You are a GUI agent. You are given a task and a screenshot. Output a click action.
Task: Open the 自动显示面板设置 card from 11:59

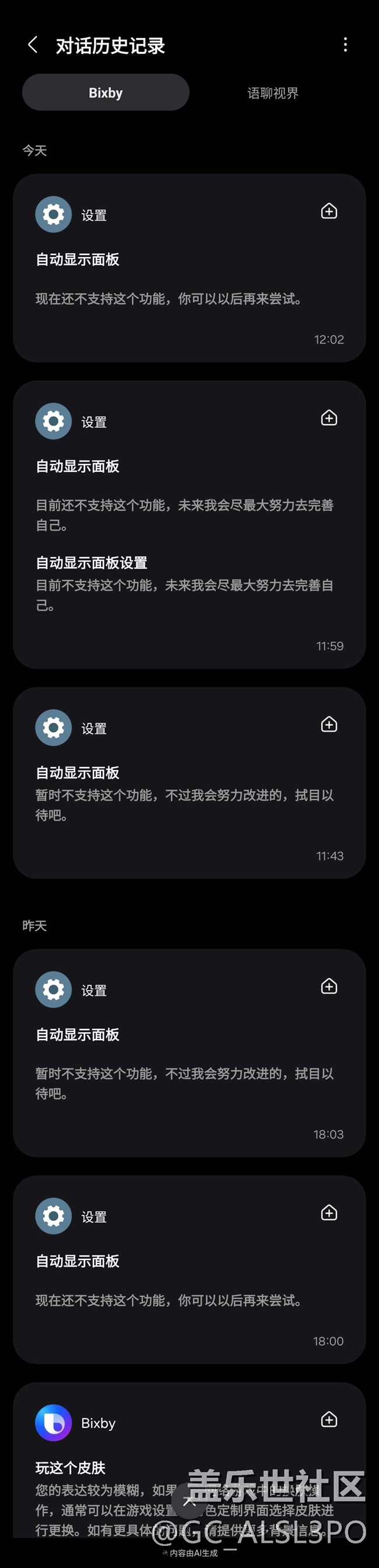pyautogui.click(x=189, y=524)
